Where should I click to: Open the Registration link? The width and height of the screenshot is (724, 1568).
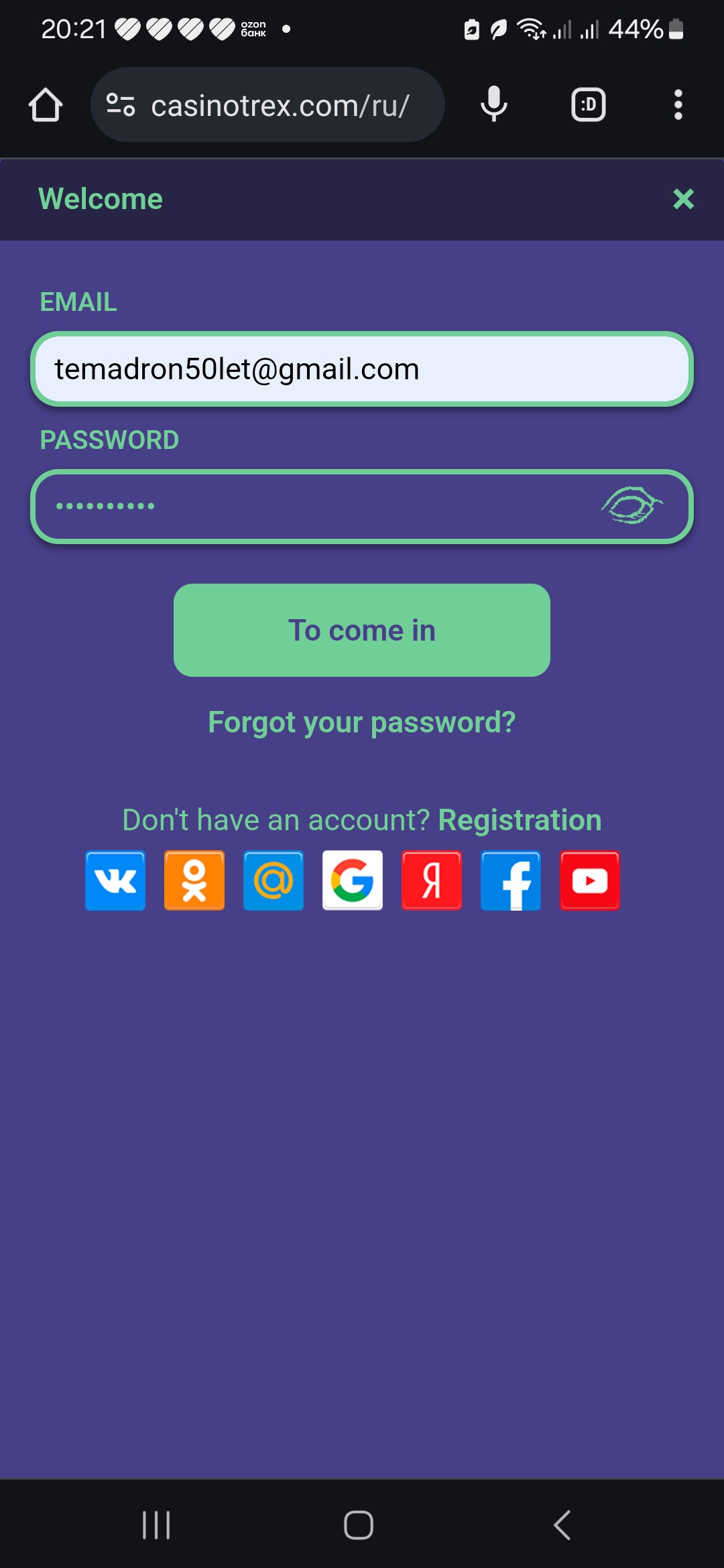(x=520, y=820)
